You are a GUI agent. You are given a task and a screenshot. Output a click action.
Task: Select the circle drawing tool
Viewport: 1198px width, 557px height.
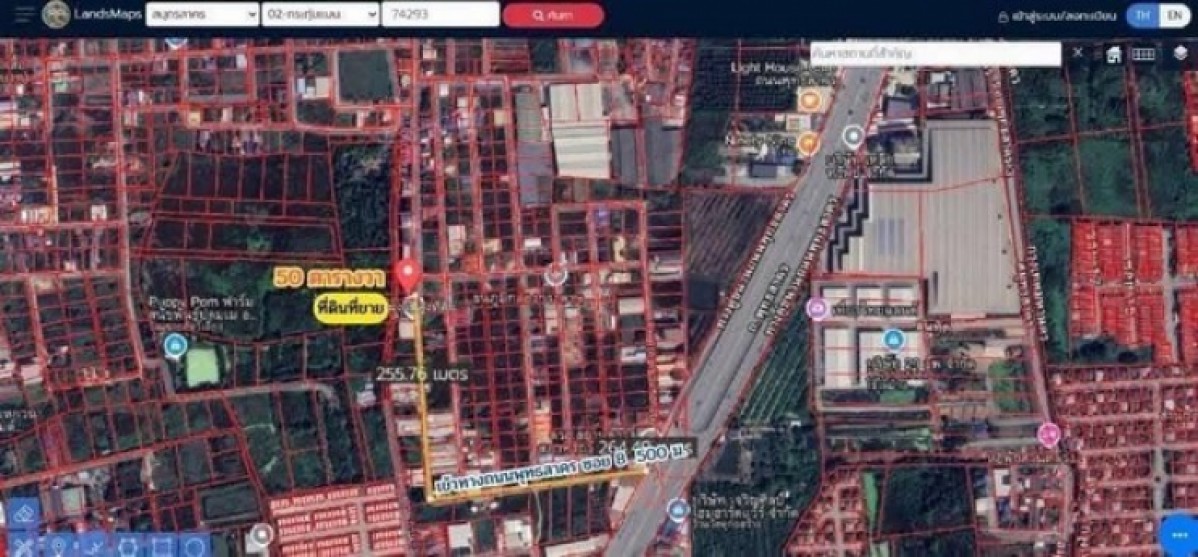point(194,547)
